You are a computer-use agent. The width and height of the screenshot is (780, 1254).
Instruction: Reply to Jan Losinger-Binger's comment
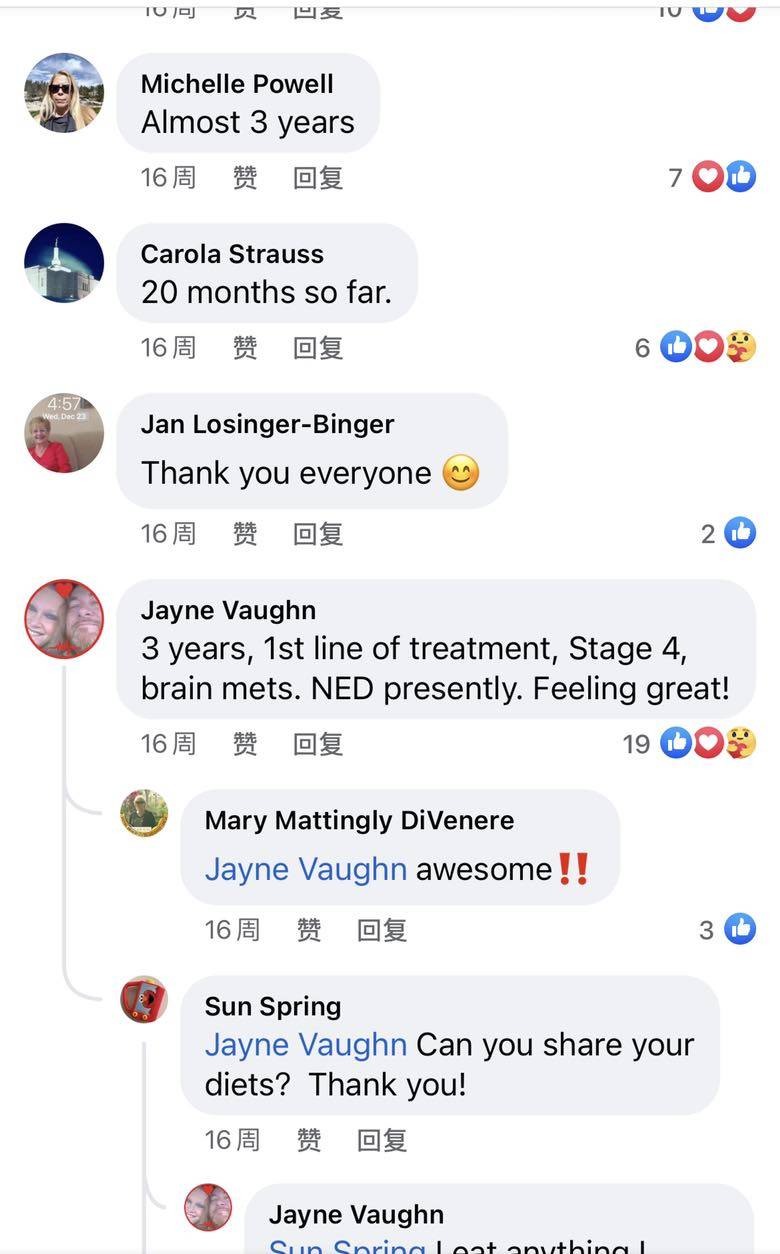[318, 534]
